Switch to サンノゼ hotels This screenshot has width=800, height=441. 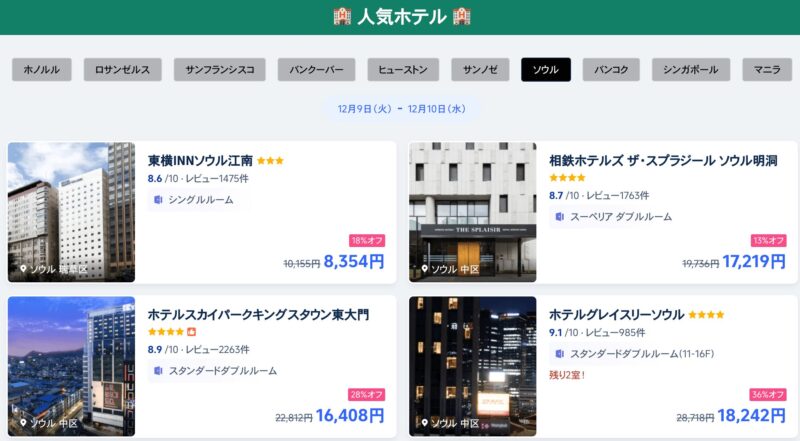(x=481, y=70)
